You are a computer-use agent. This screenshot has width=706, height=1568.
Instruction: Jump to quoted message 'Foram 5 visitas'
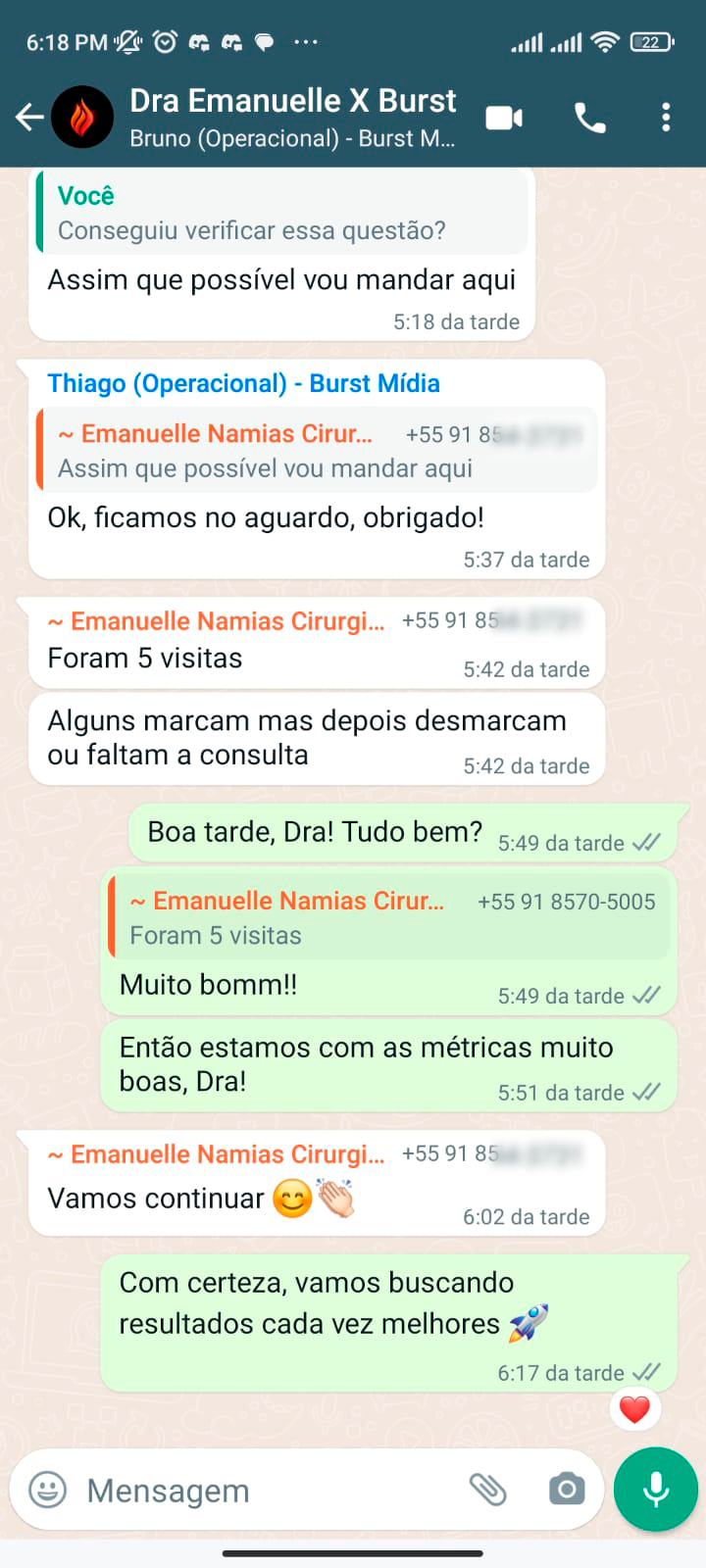tap(389, 917)
